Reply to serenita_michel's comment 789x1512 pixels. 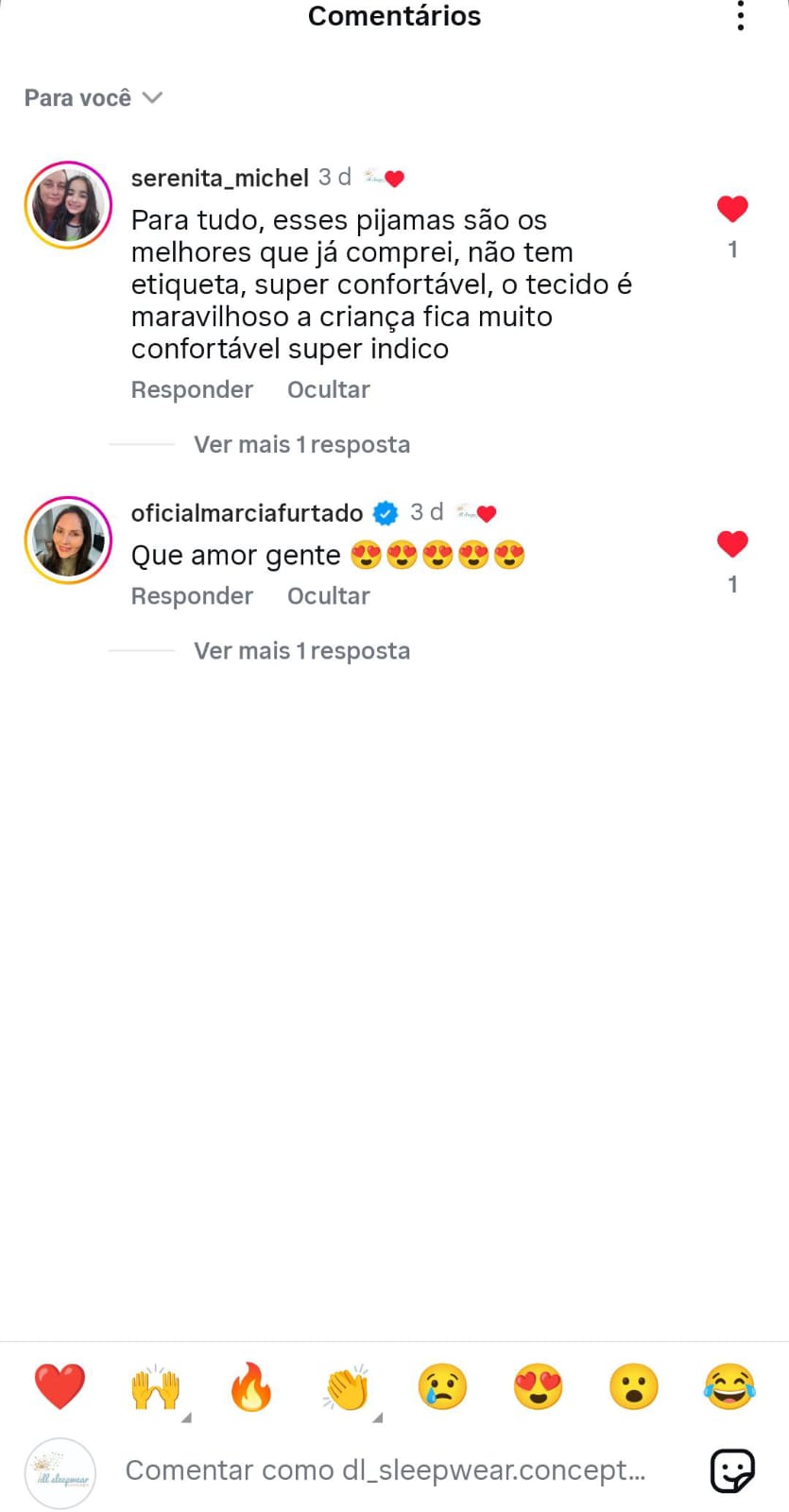(x=192, y=389)
